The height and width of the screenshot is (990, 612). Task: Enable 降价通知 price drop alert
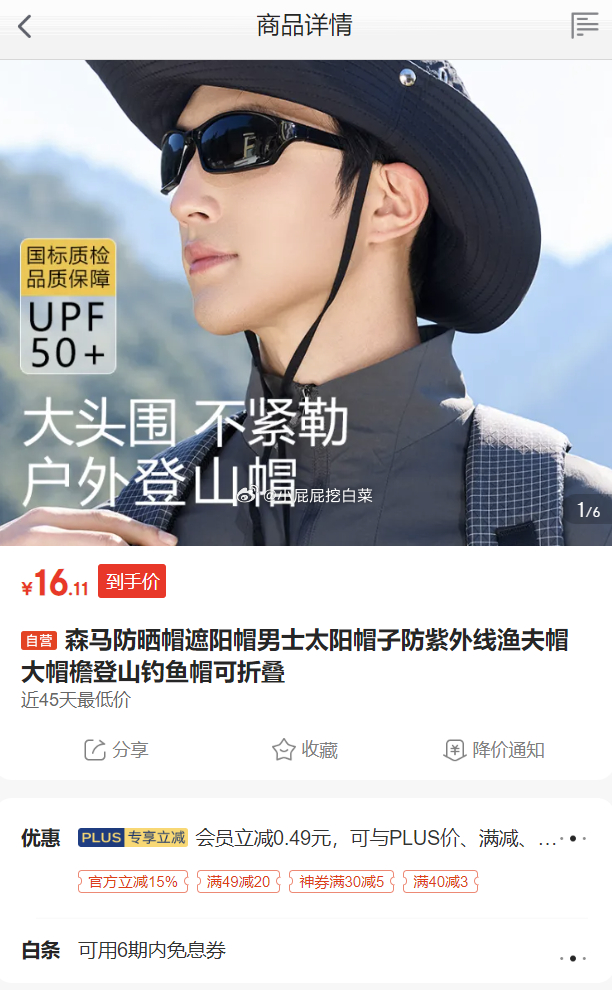coord(494,750)
